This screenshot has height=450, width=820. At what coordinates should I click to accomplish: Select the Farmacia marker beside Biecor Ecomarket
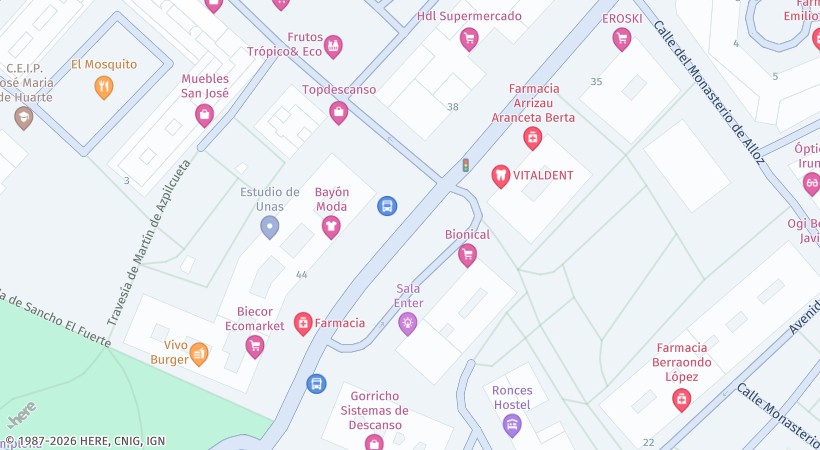coord(303,323)
